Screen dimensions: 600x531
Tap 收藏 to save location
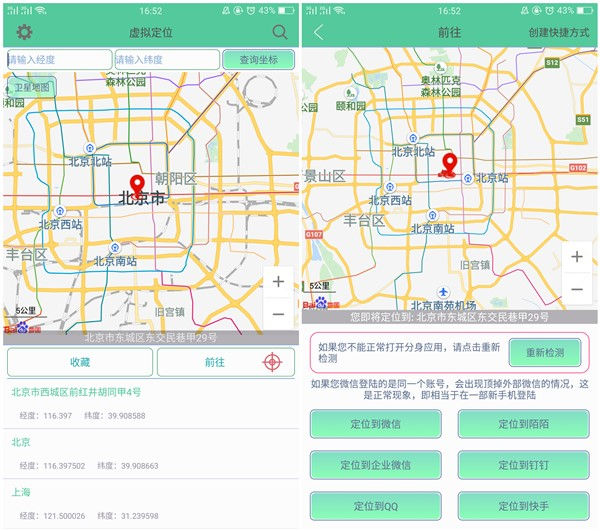(80, 362)
